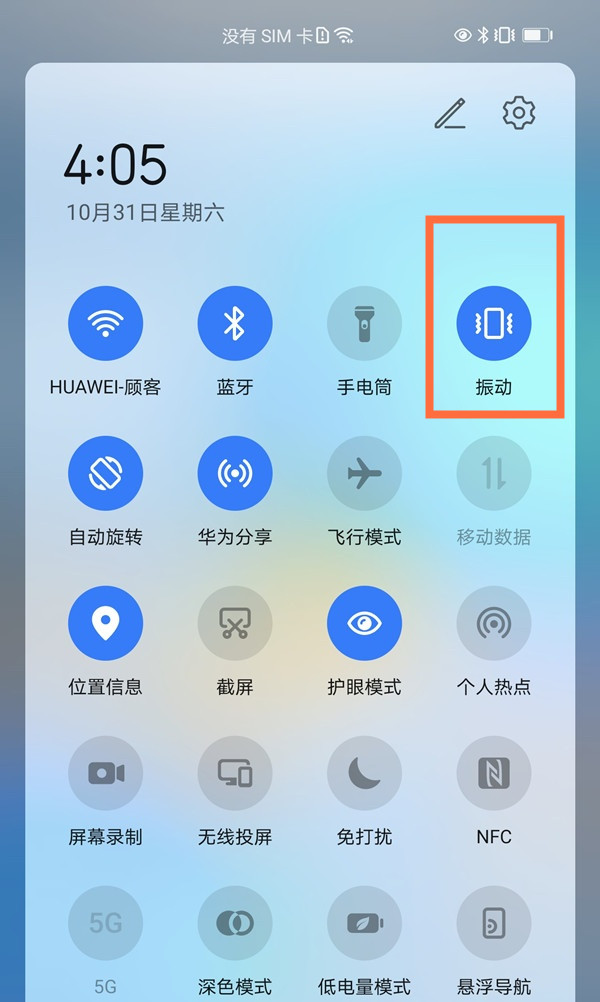Turn off 蓝牙 Bluetooth
The height and width of the screenshot is (1002, 600).
[235, 323]
